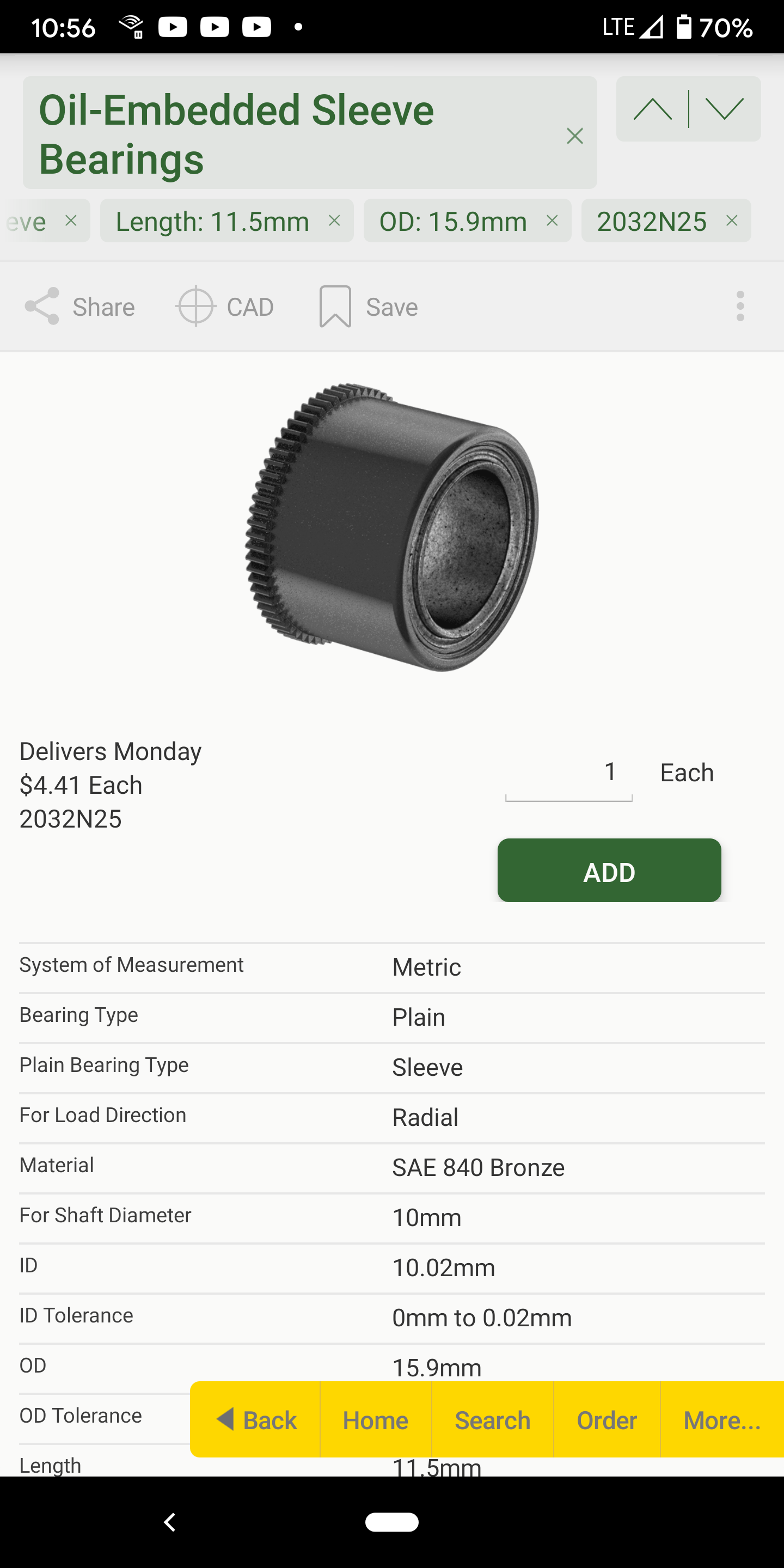The height and width of the screenshot is (1568, 784).
Task: Share this bearing product
Action: coord(79,307)
